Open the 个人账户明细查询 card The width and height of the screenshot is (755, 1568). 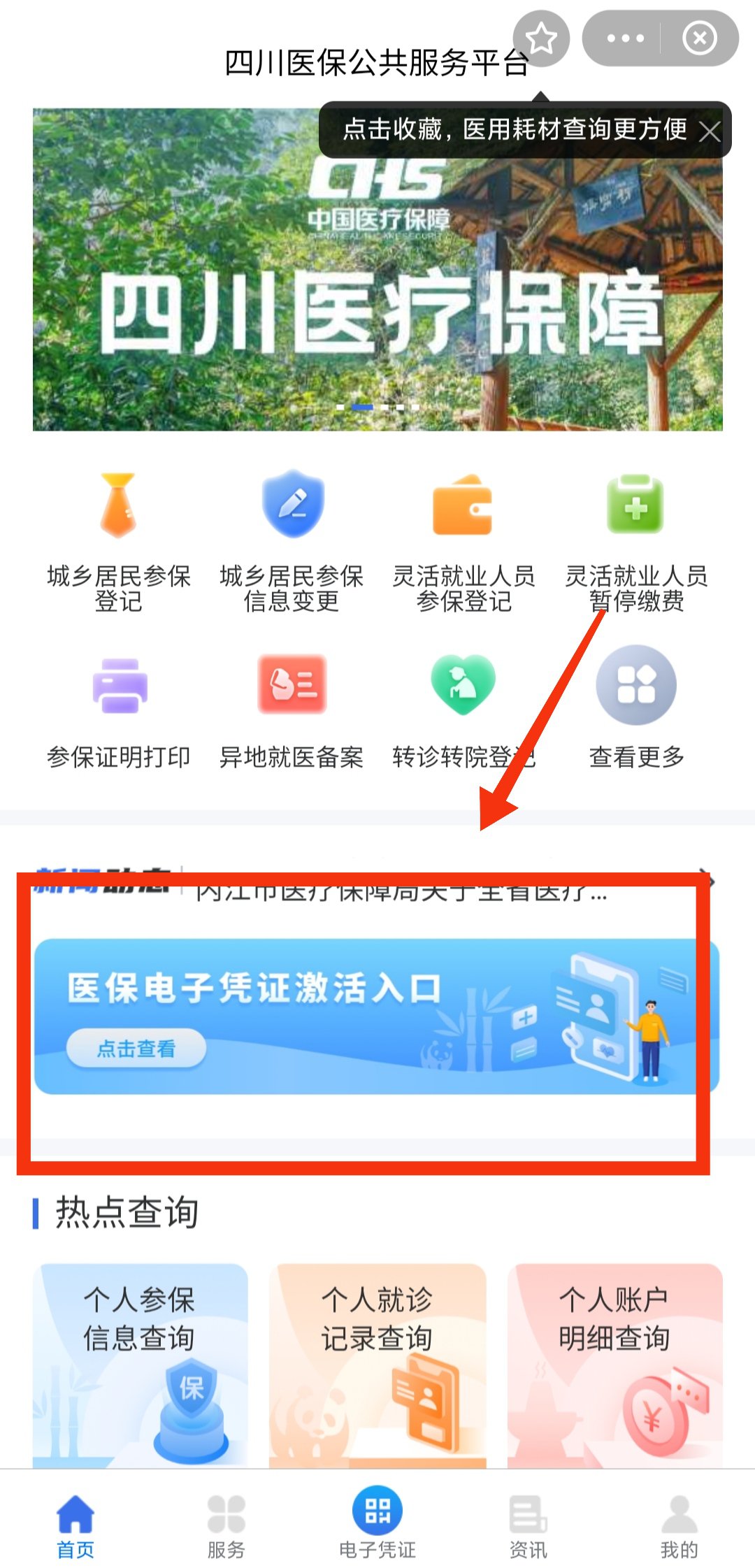coord(615,1363)
